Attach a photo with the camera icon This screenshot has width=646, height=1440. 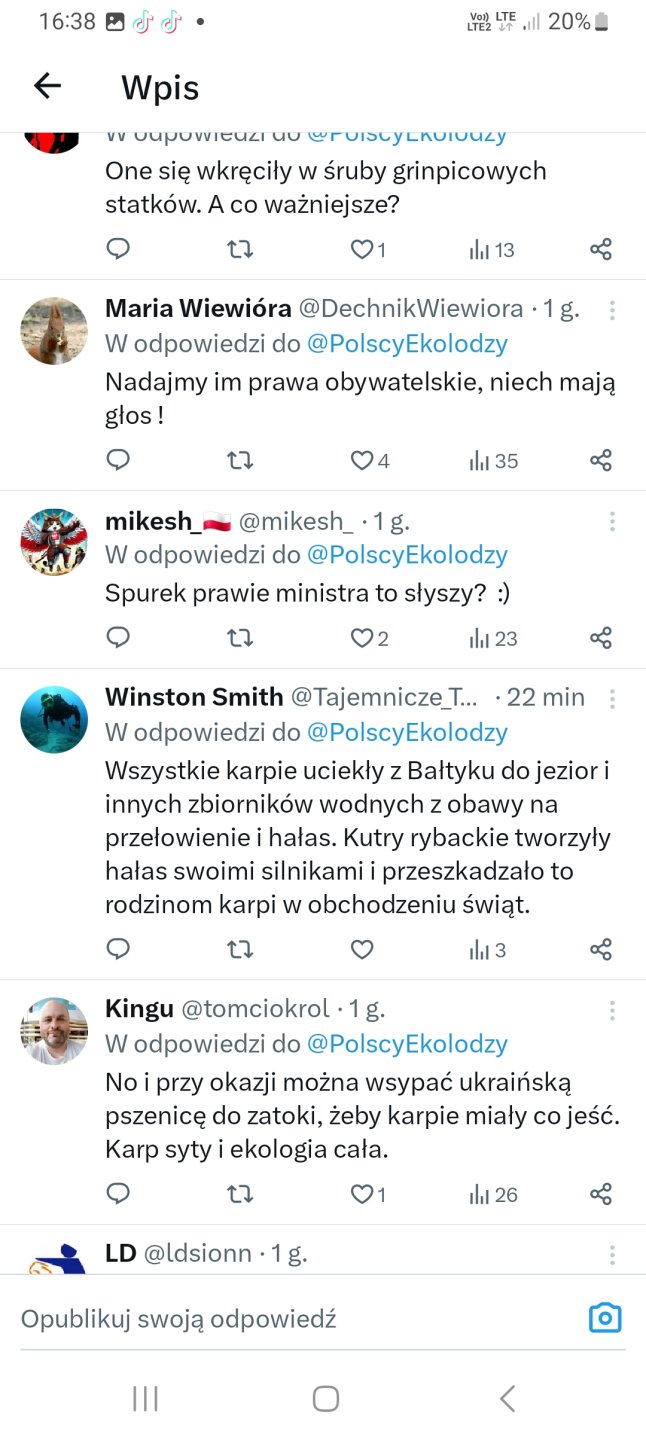pos(604,1318)
